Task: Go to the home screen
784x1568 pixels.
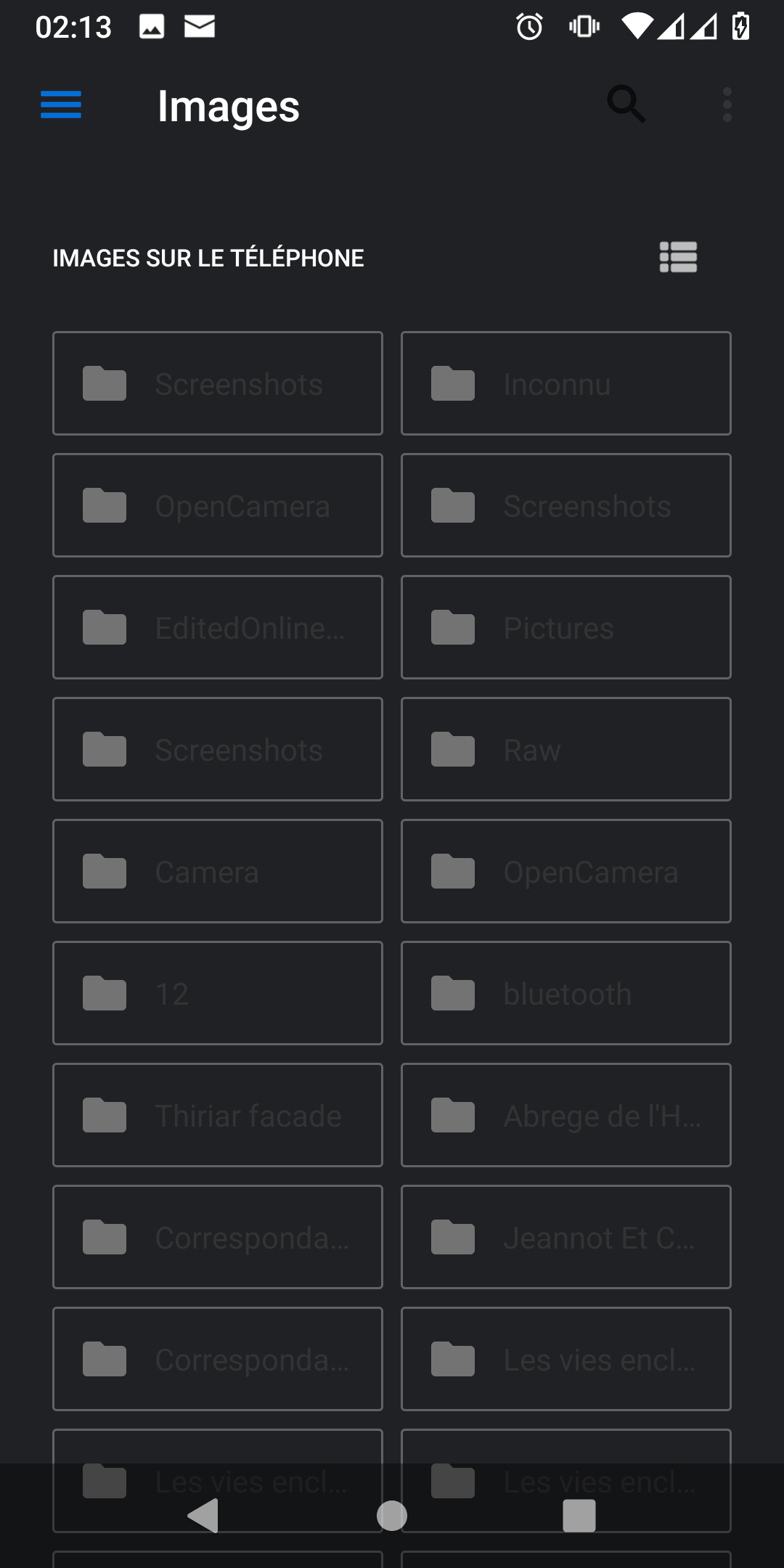Action: point(392,1516)
